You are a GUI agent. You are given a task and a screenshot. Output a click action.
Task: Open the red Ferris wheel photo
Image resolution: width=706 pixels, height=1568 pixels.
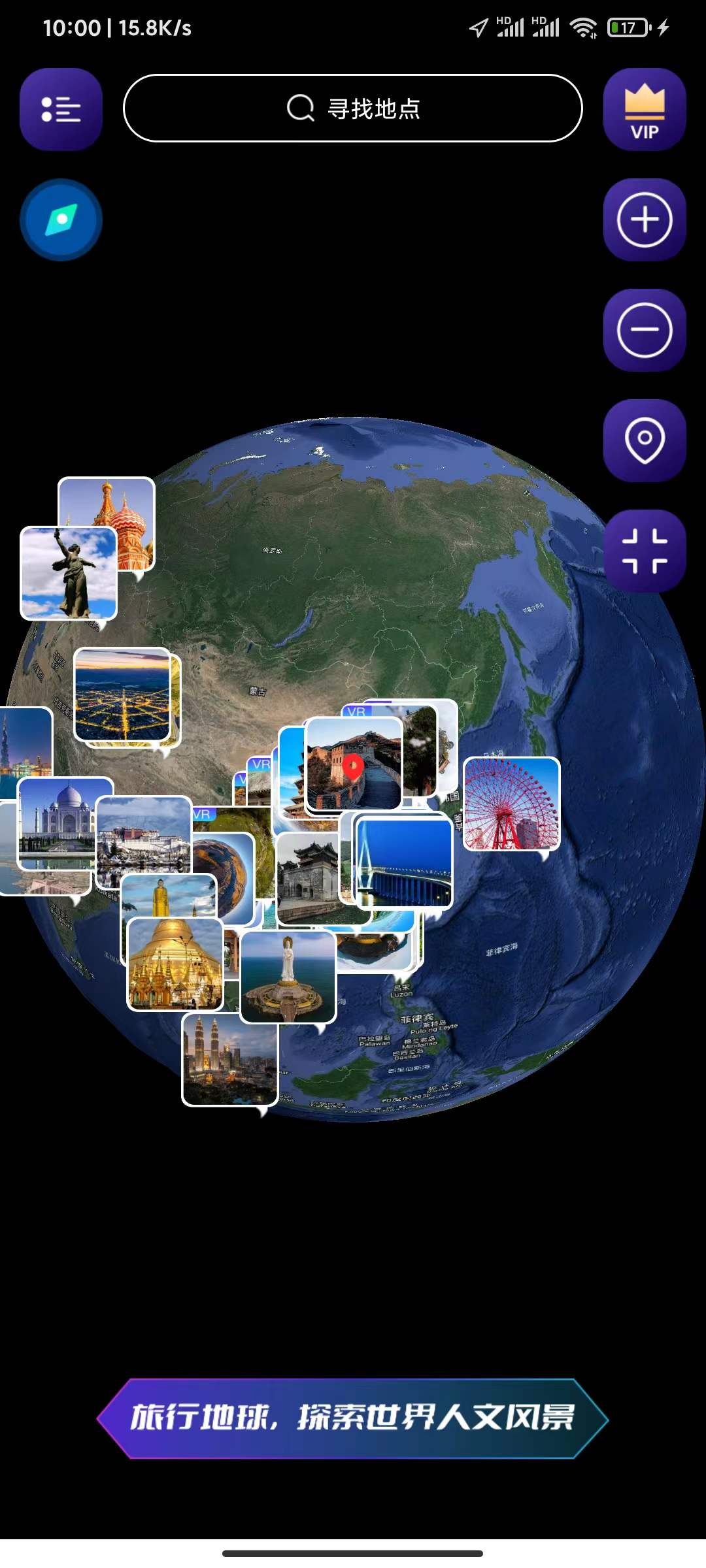click(x=512, y=804)
